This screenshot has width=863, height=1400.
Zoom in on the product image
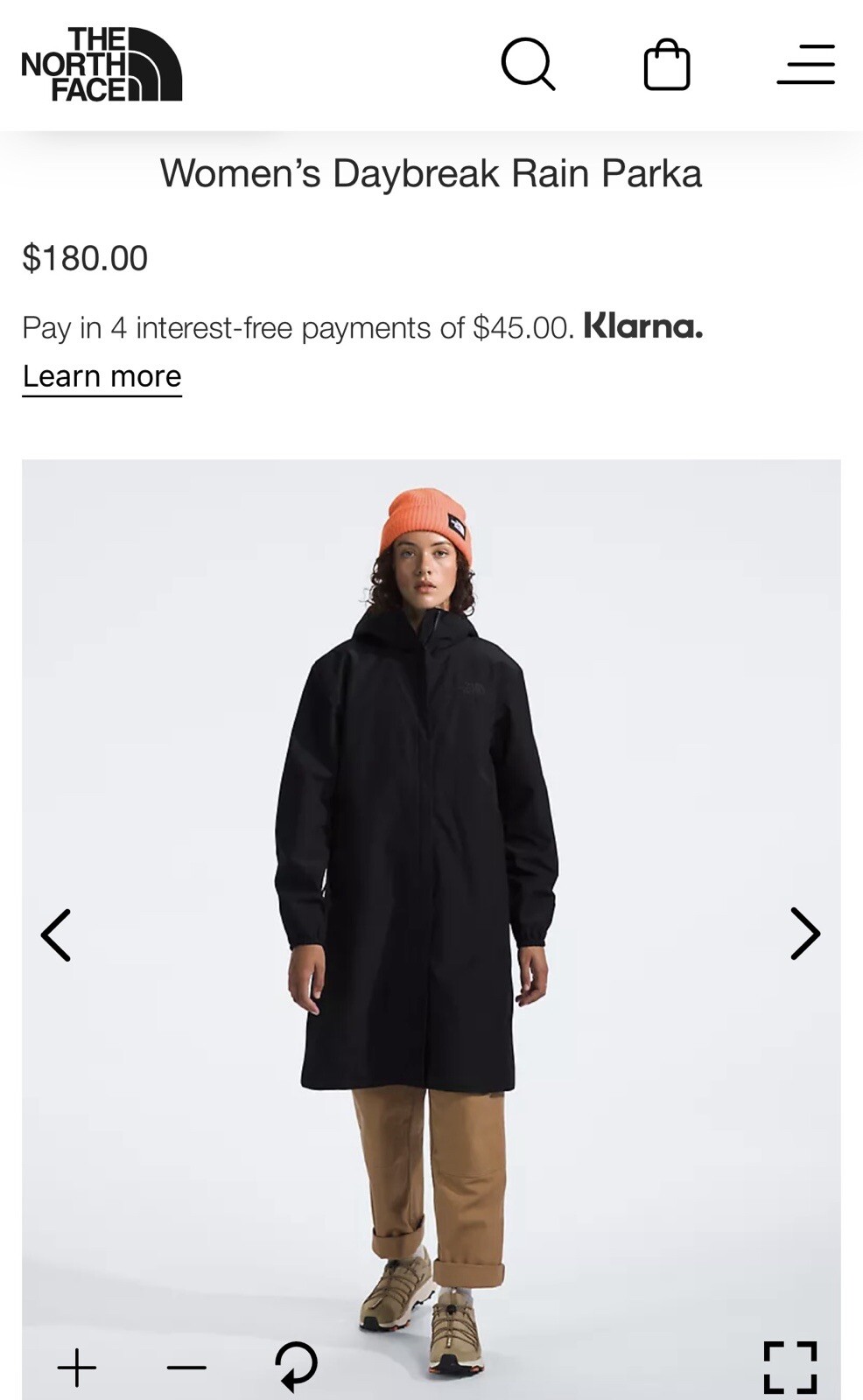point(77,1367)
